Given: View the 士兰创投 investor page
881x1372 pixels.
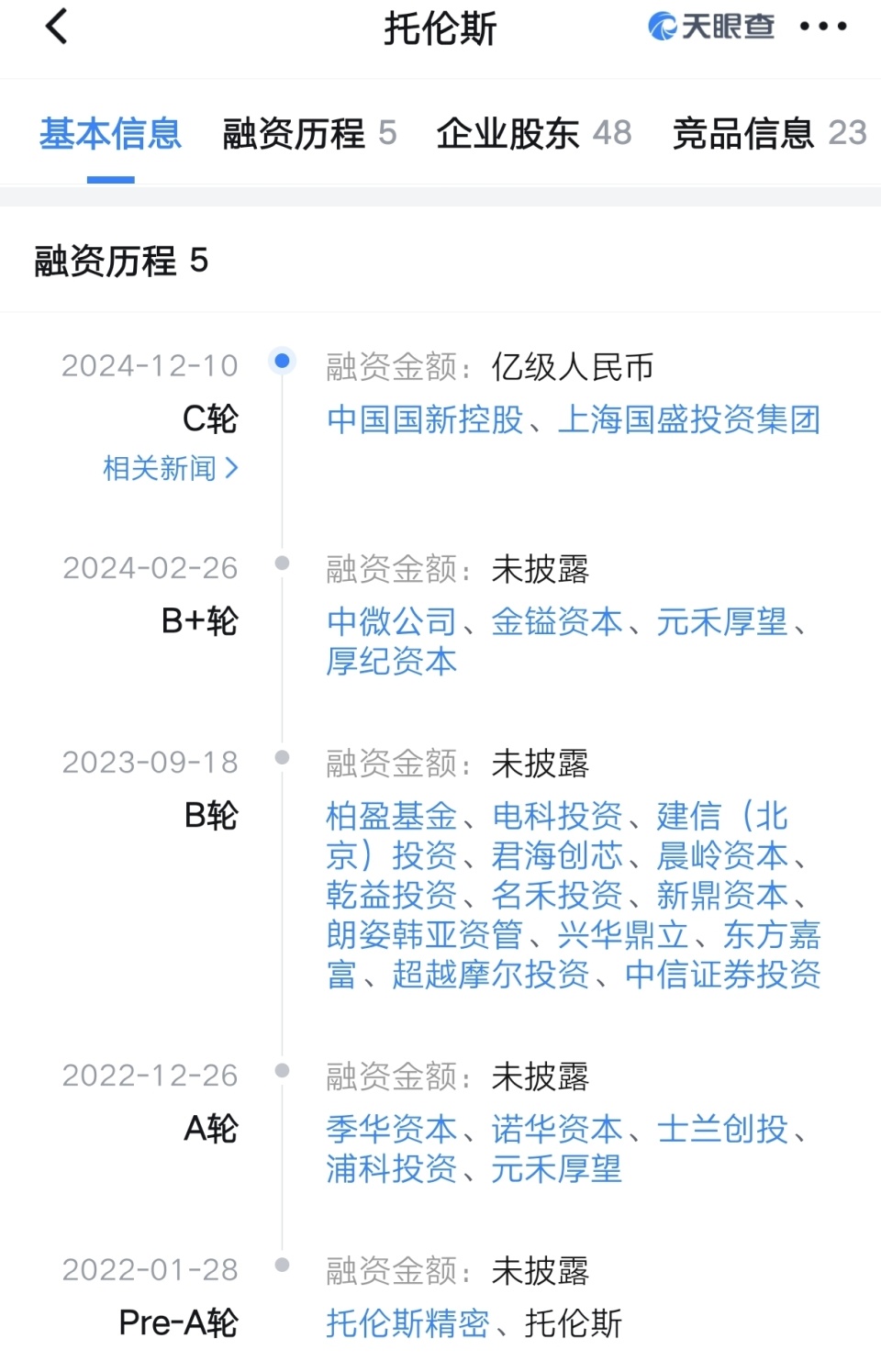Looking at the screenshot, I should 722,1129.
